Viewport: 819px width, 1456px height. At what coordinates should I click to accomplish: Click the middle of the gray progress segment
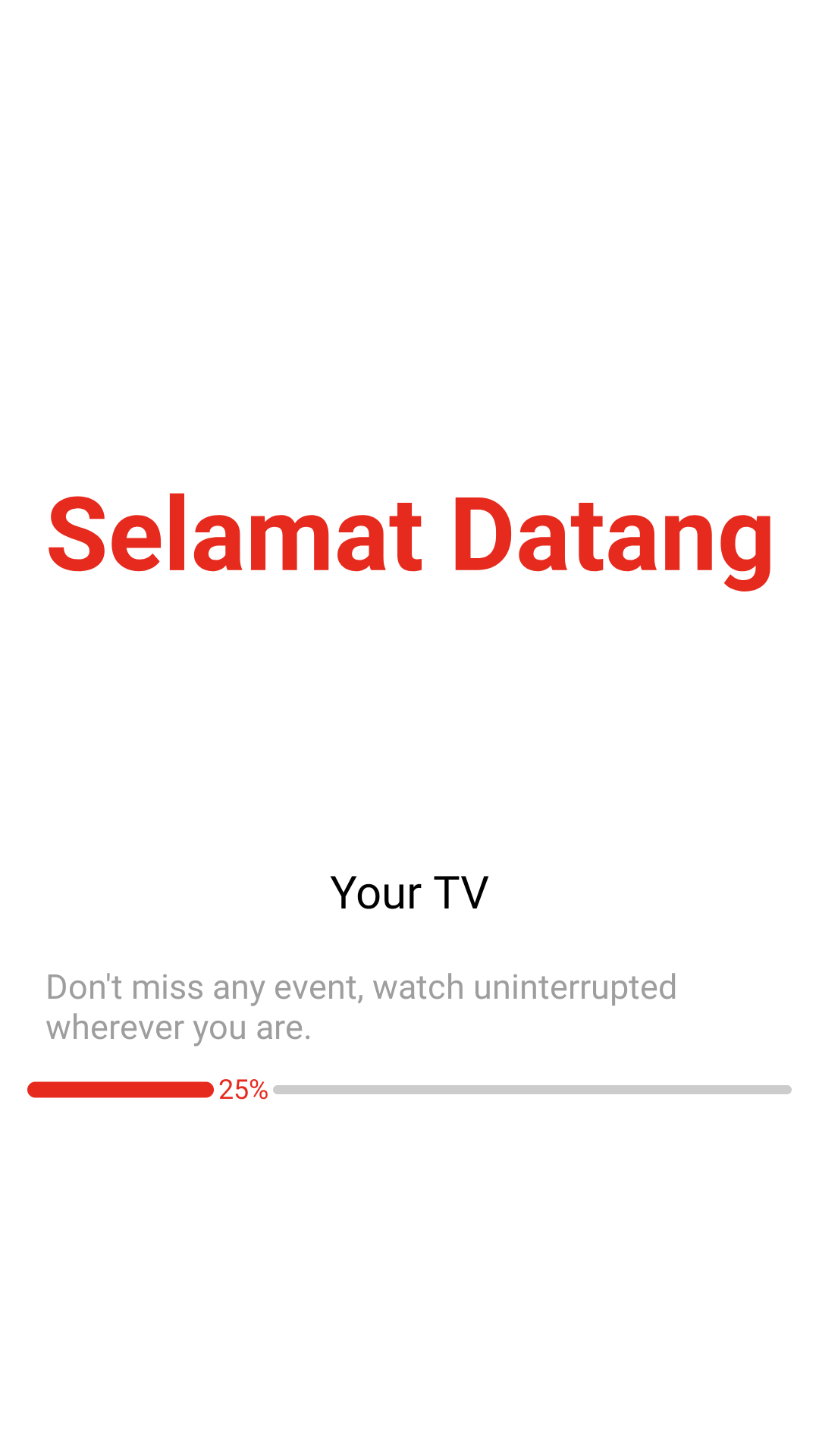tap(531, 1090)
